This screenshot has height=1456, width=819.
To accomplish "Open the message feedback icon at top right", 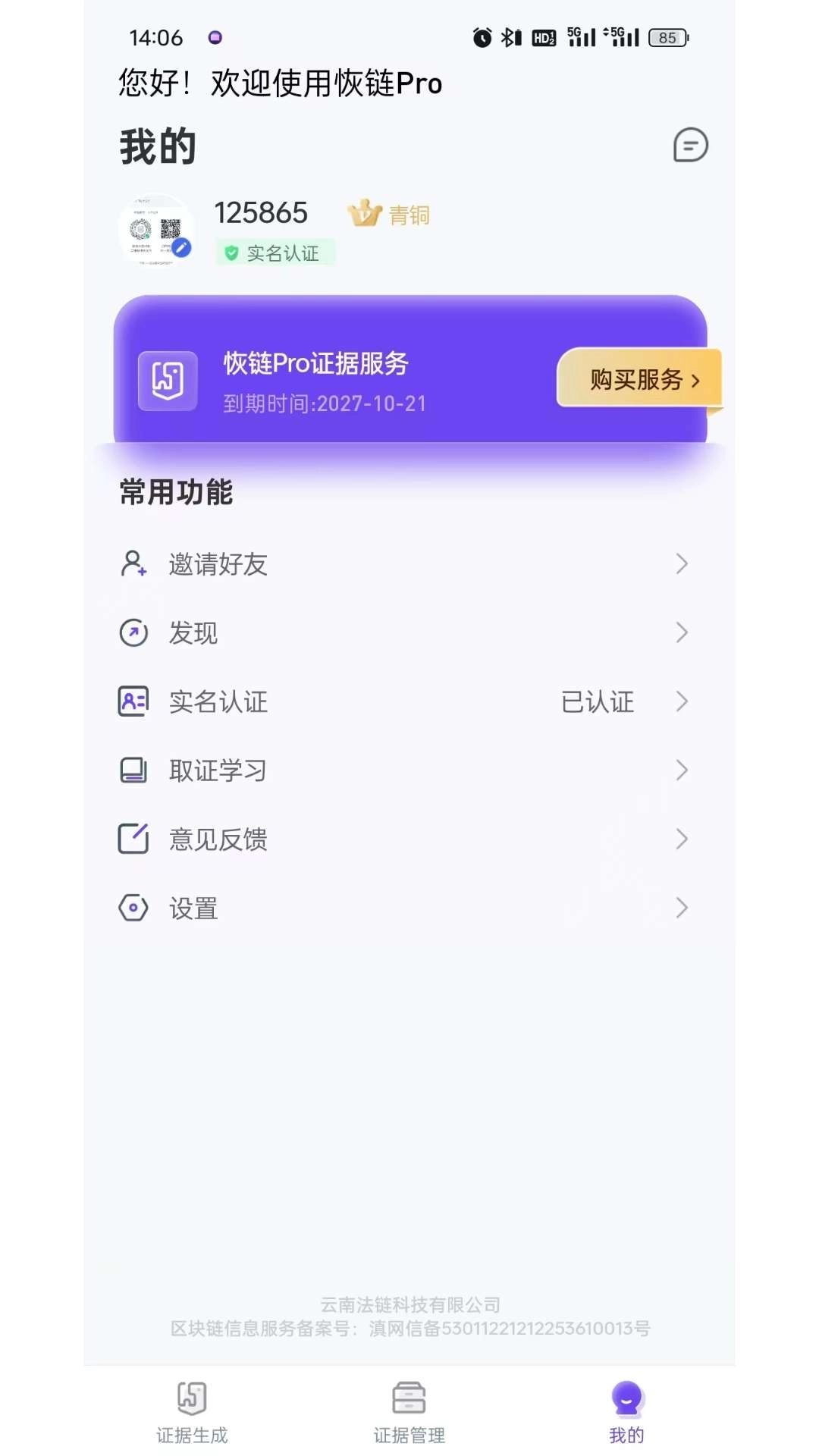I will click(x=689, y=146).
